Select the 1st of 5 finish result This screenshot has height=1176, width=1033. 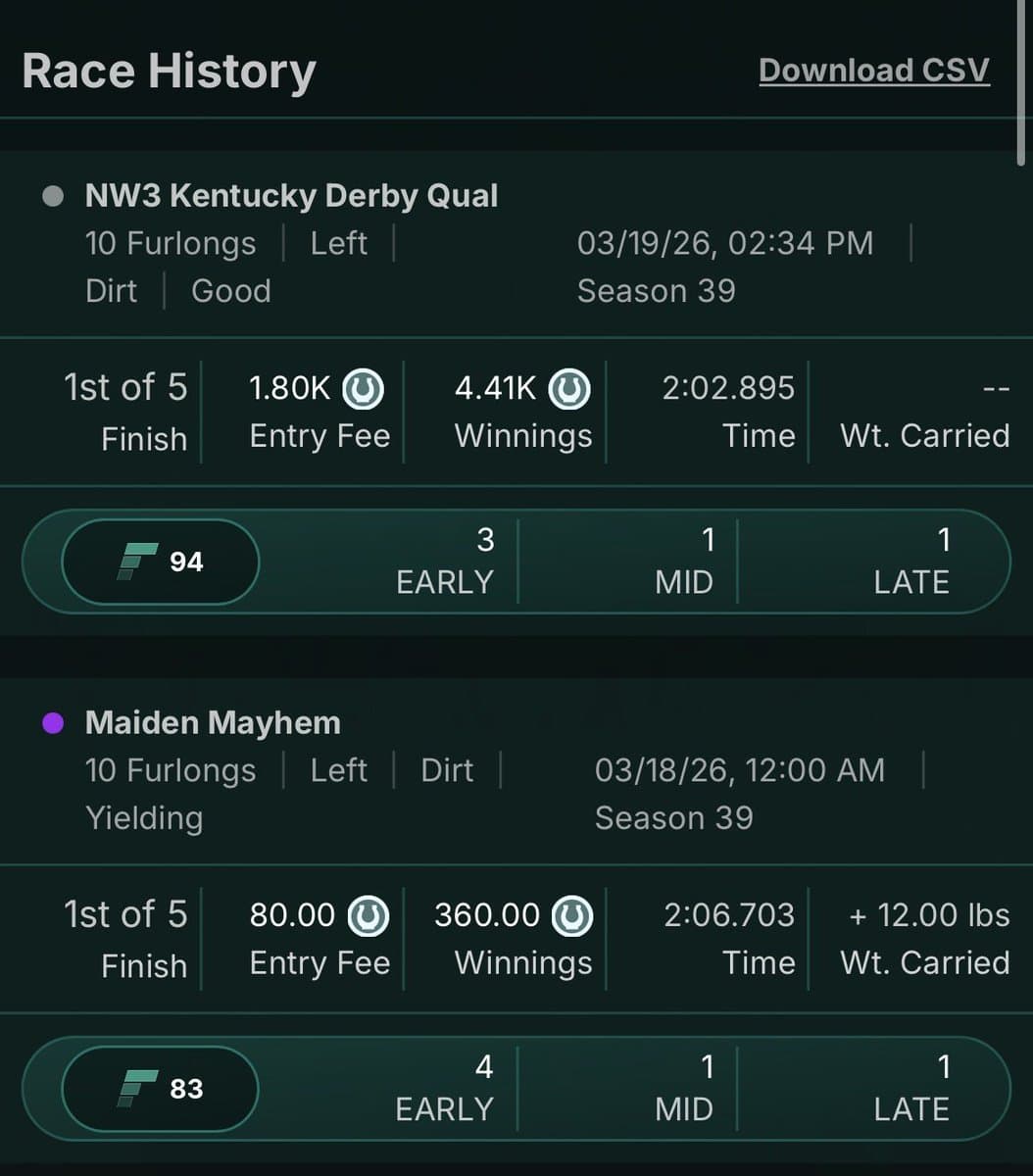click(x=127, y=386)
